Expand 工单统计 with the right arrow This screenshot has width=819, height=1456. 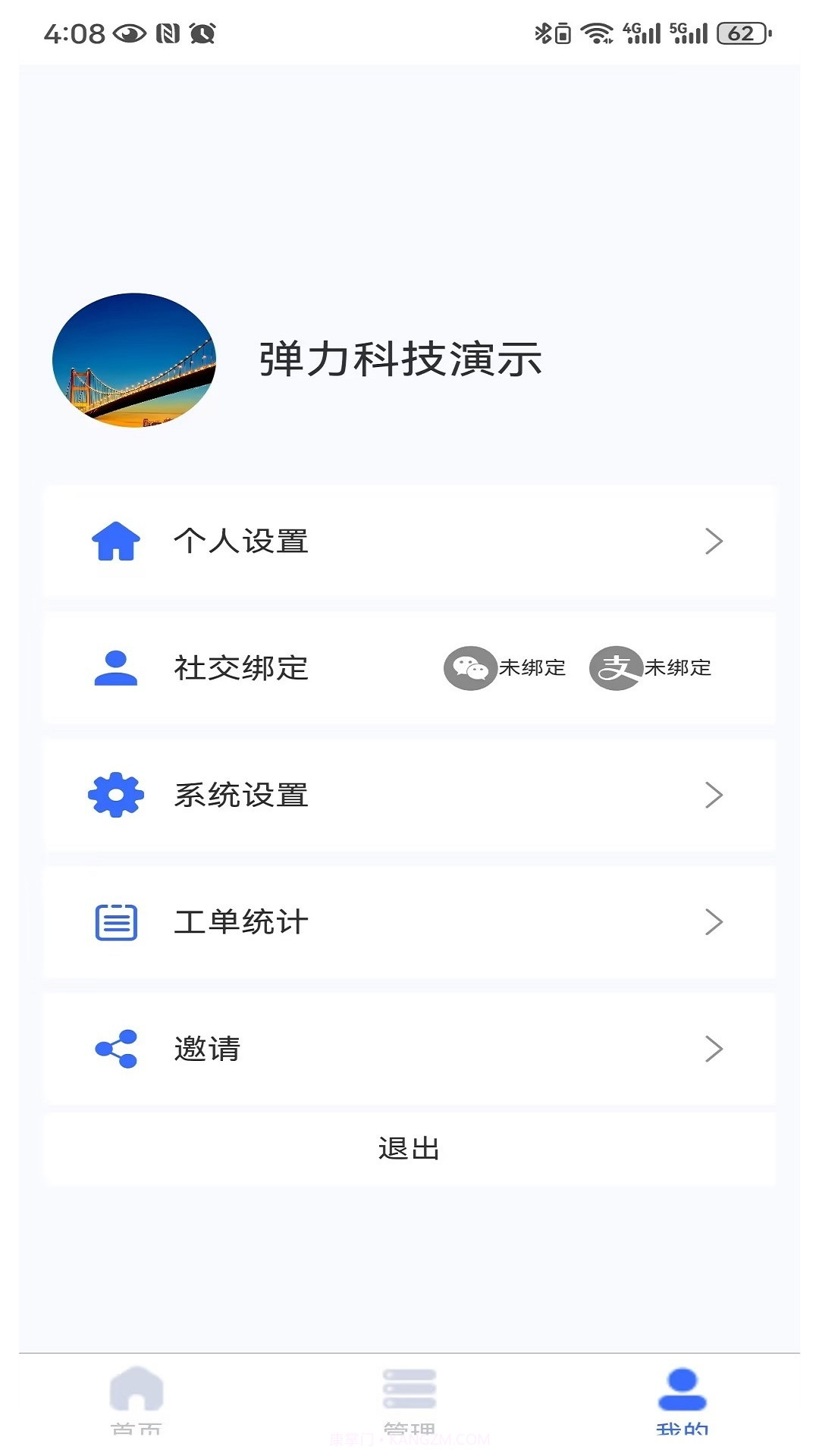click(714, 921)
